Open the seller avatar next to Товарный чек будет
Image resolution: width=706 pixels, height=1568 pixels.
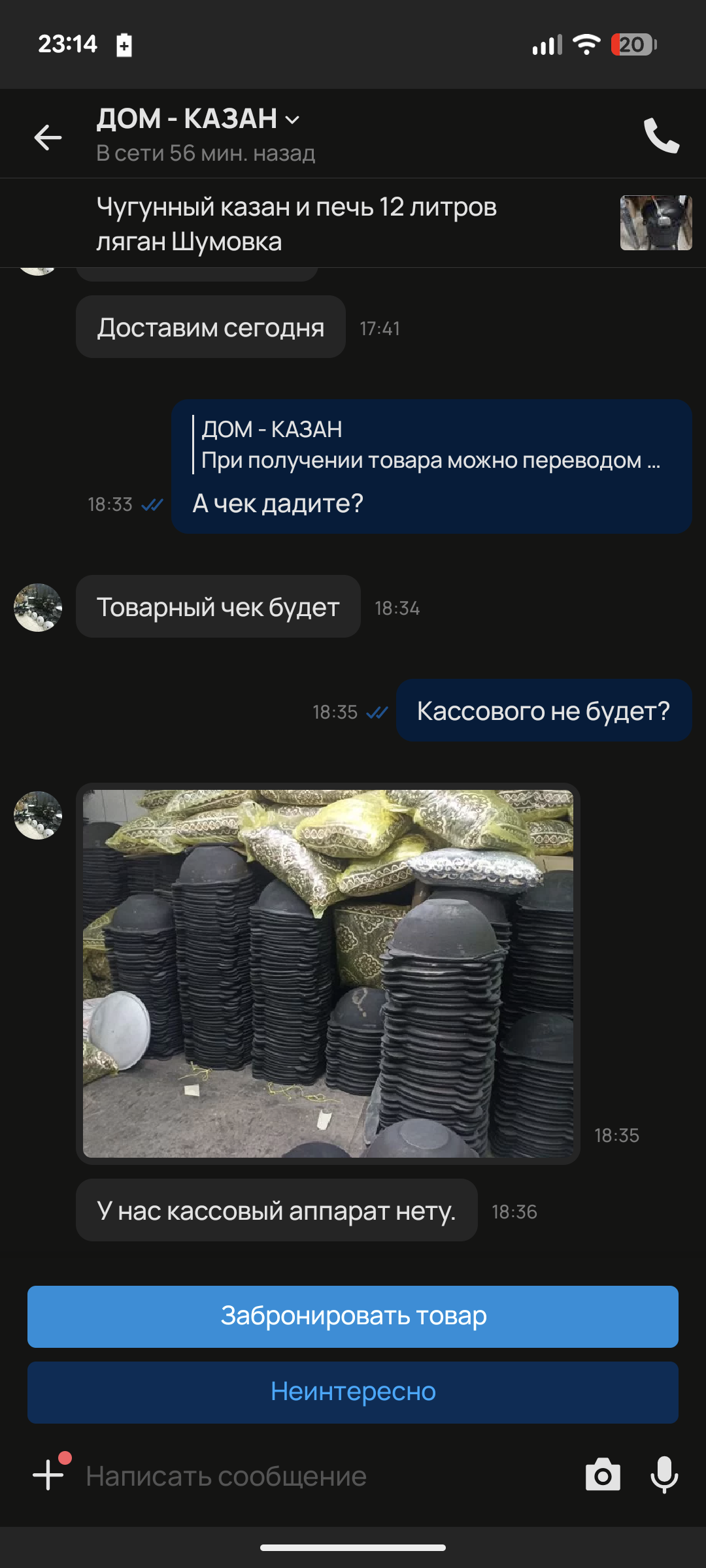tap(38, 608)
